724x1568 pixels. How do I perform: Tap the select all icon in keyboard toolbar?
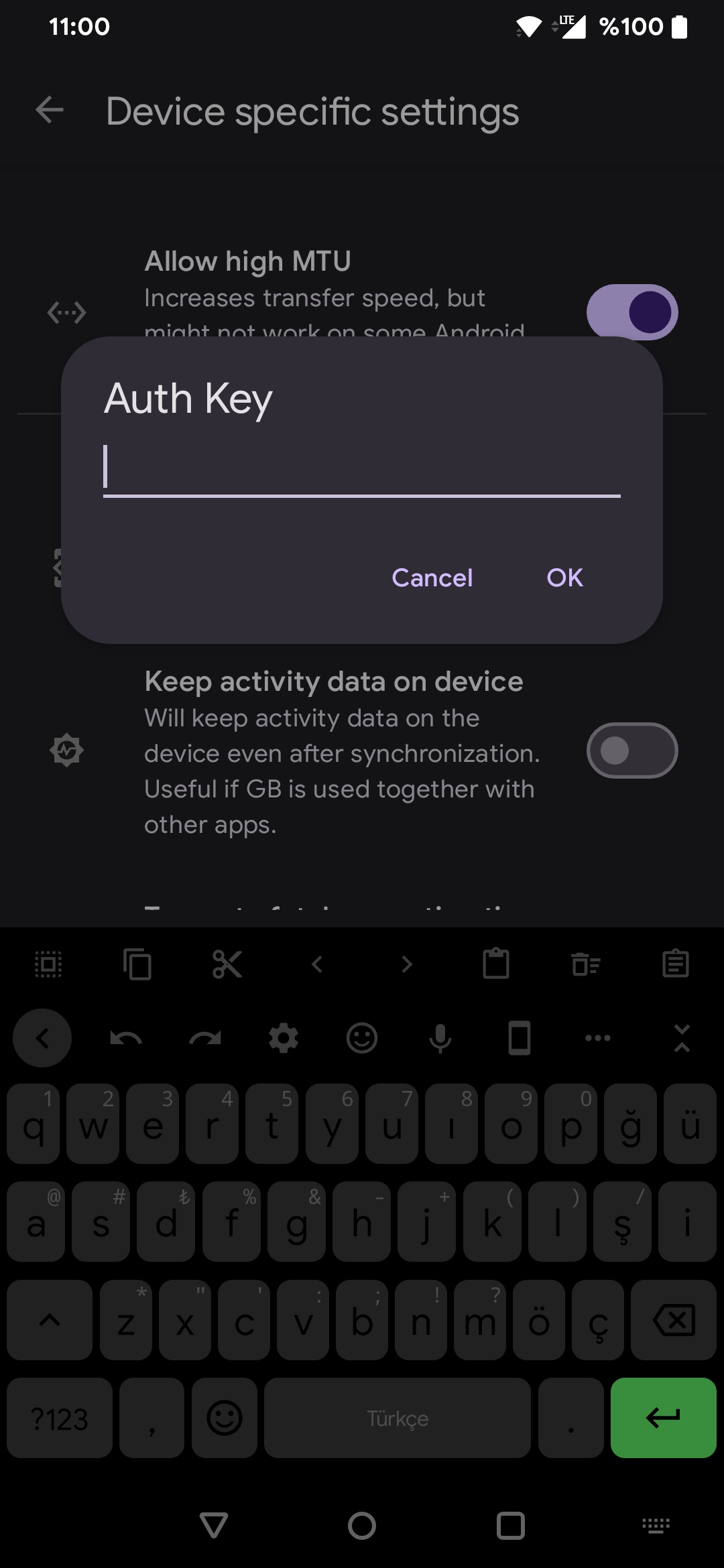coord(48,964)
